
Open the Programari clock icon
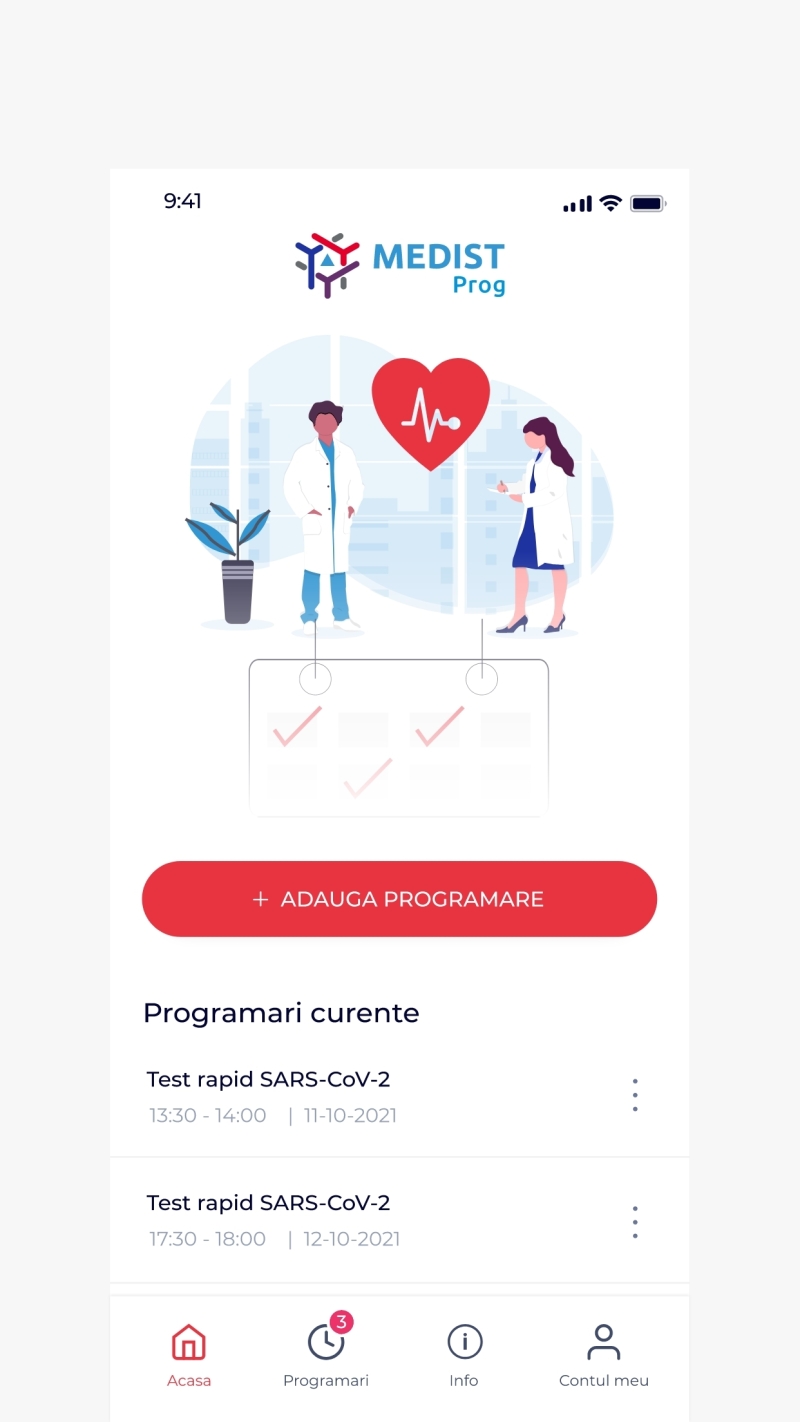[x=326, y=1344]
